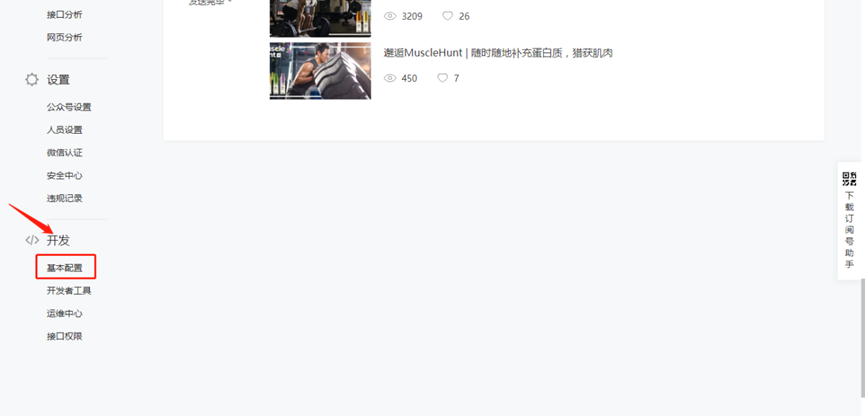
Task: Open 接口权限
Action: pyautogui.click(x=64, y=337)
